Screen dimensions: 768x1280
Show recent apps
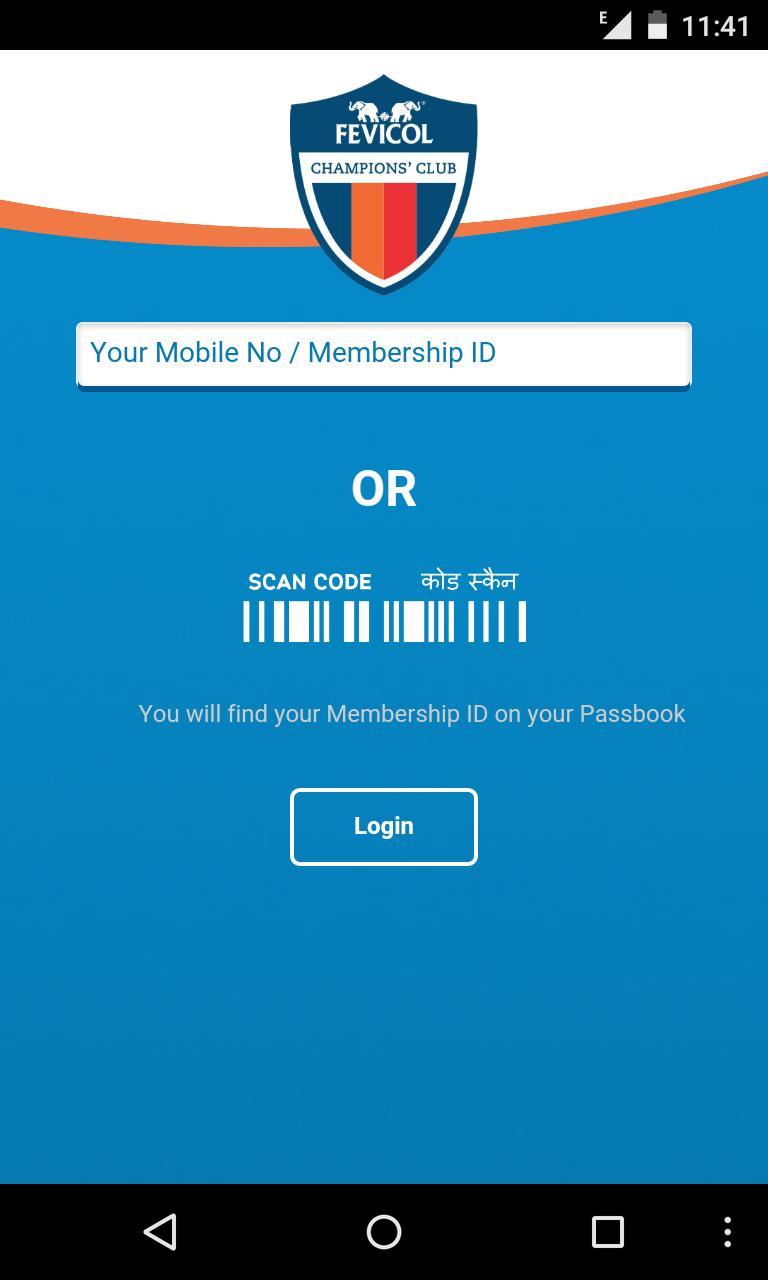tap(607, 1231)
